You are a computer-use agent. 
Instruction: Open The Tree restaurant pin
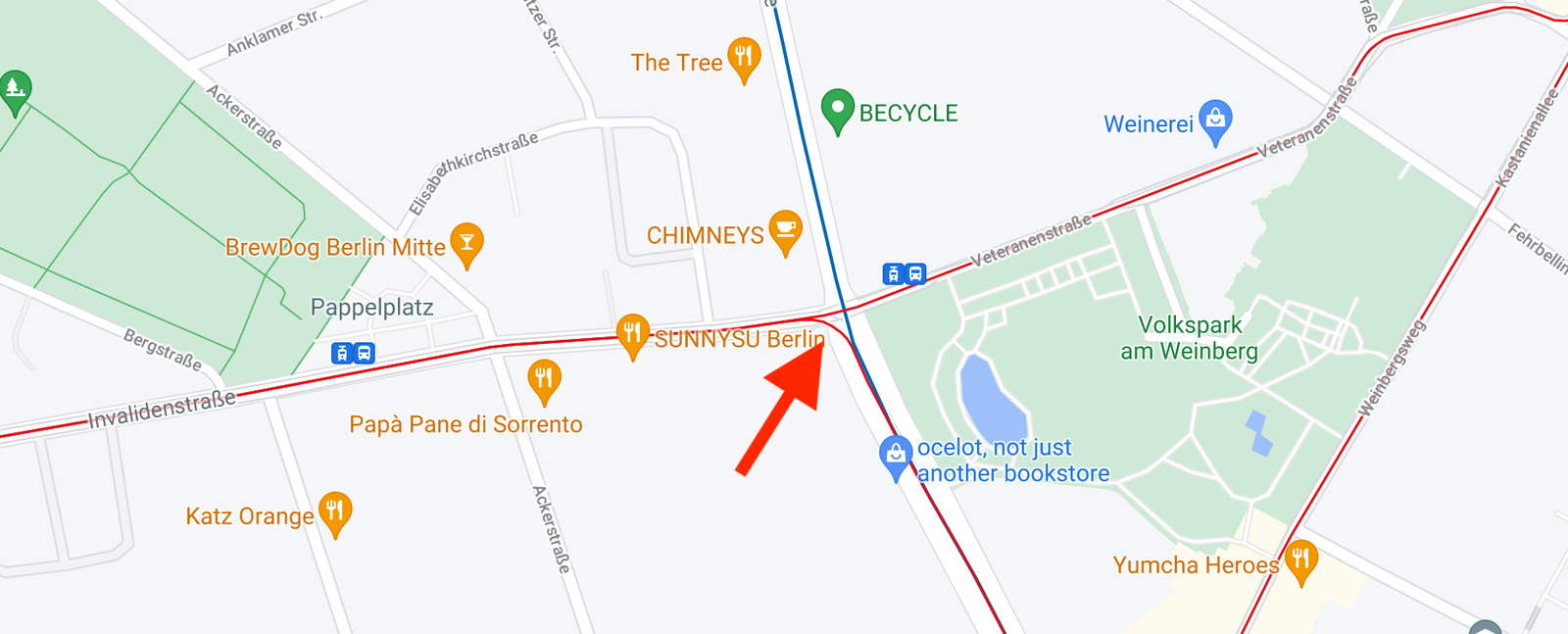744,57
